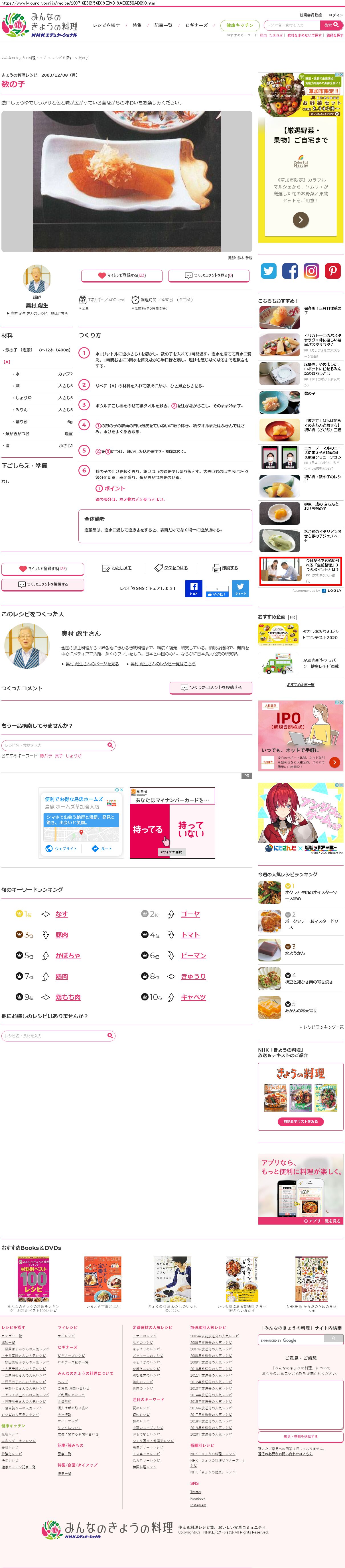
Task: Open レシピを探す in the header
Action: [x=106, y=26]
